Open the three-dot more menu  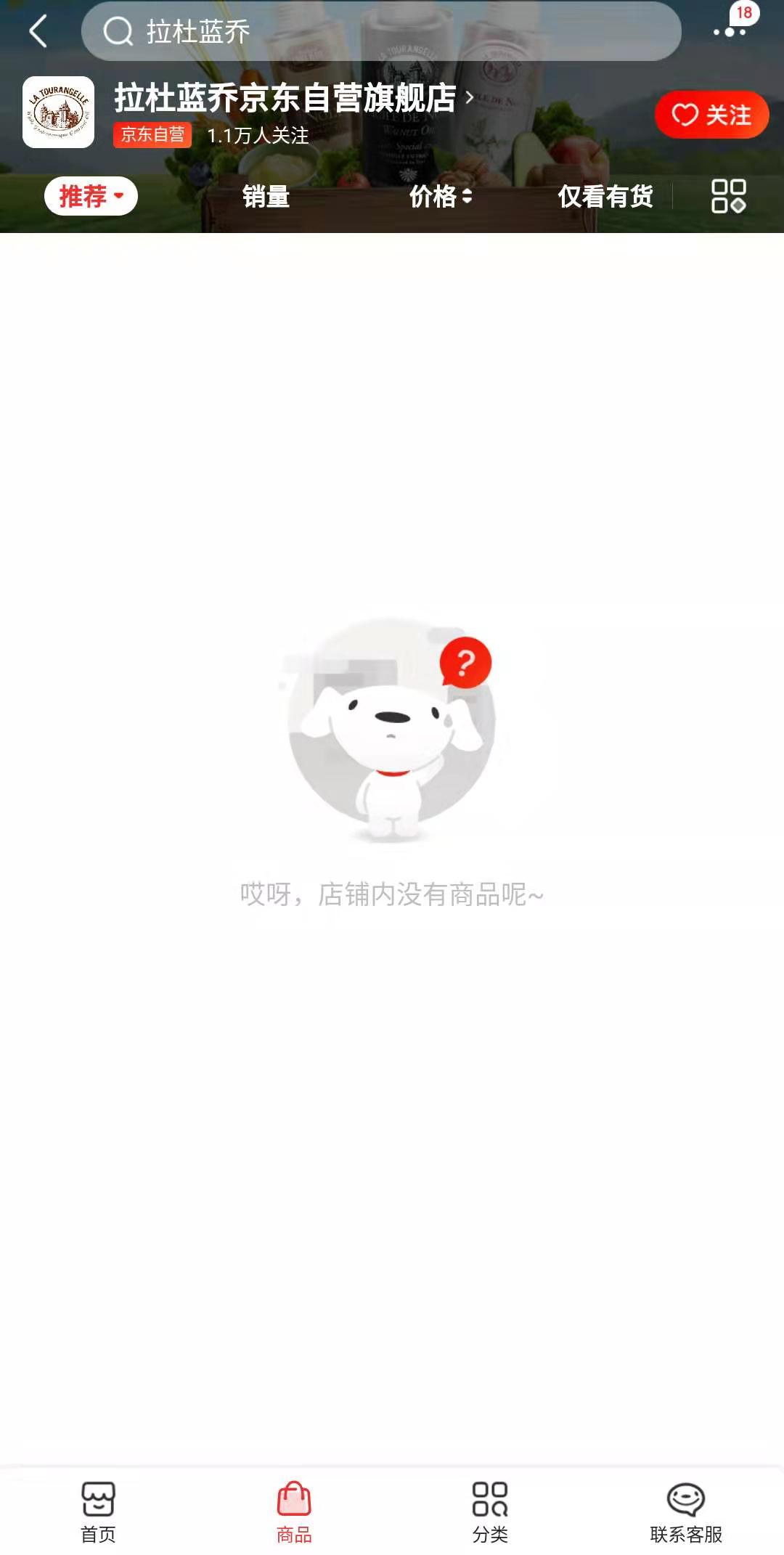pos(729,32)
